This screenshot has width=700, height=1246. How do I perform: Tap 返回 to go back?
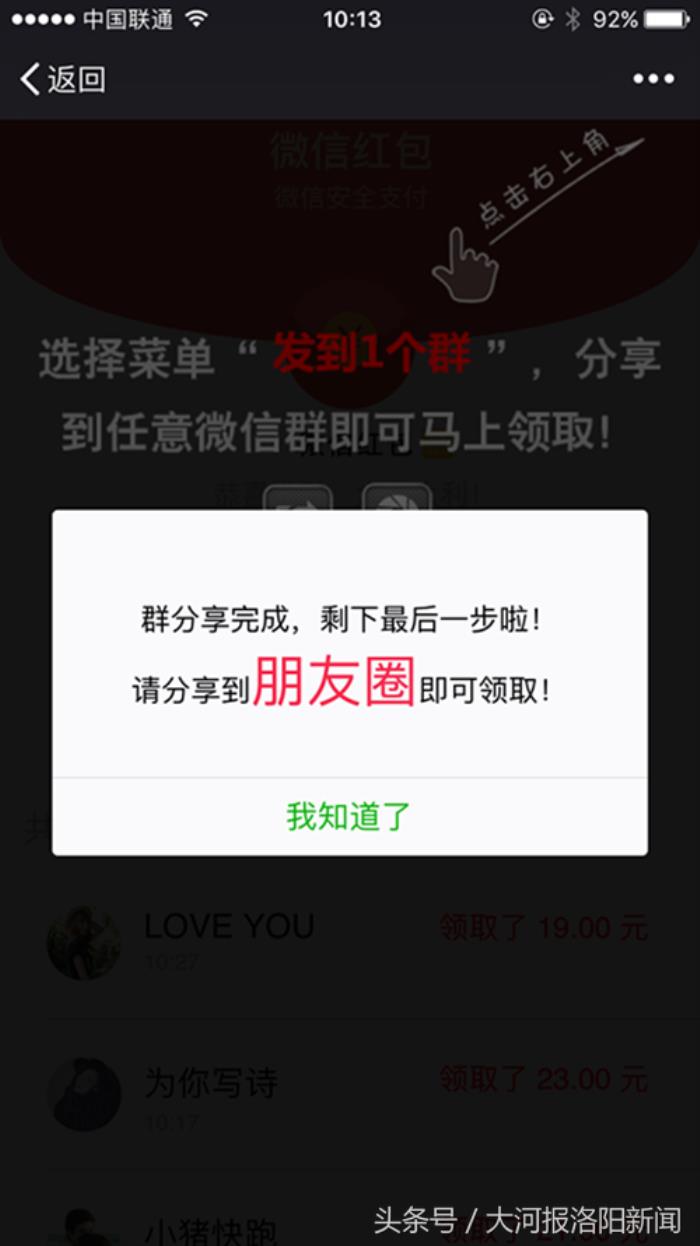pyautogui.click(x=63, y=79)
